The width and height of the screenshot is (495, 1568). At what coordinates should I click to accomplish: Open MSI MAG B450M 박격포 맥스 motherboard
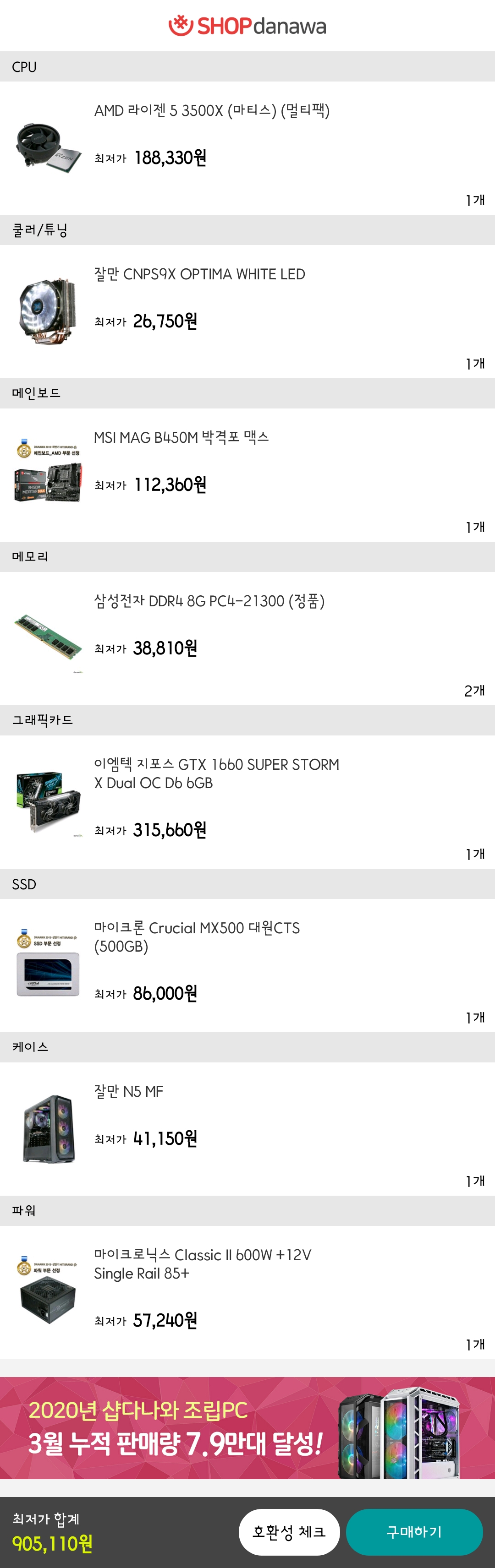181,438
